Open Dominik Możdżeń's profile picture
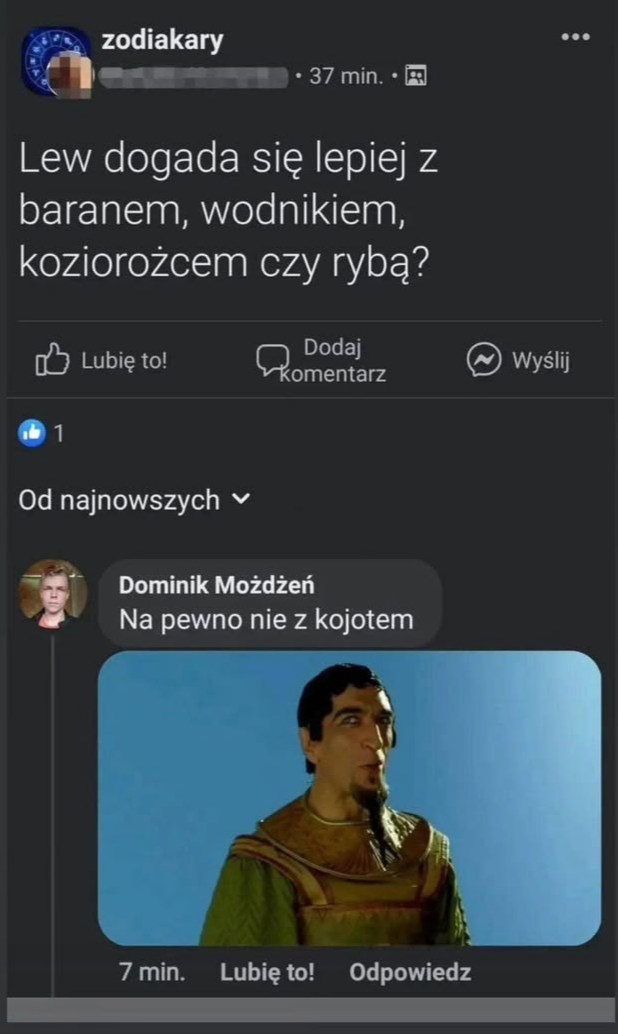Screen dimensions: 618x1034 click(x=52, y=593)
